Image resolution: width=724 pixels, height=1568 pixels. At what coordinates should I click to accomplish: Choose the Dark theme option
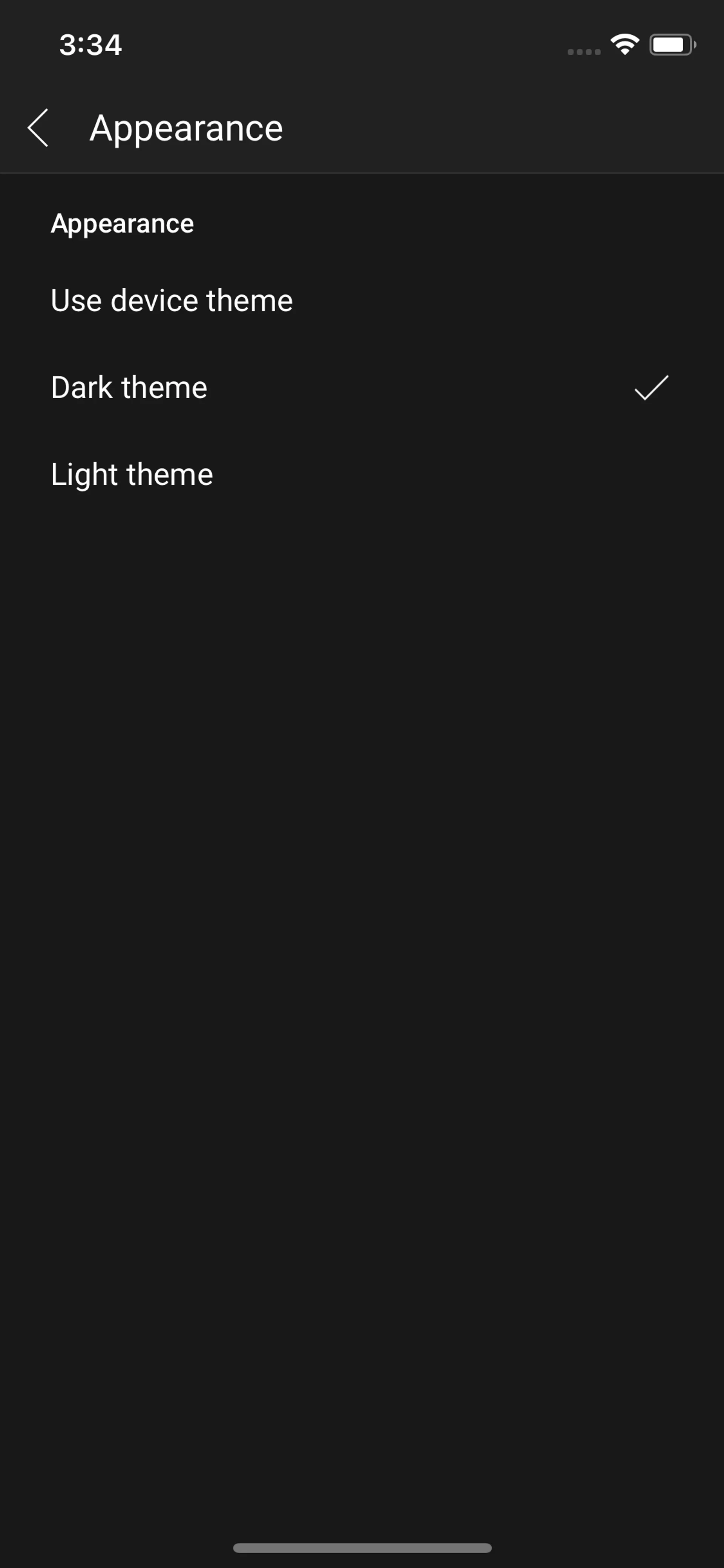point(130,388)
